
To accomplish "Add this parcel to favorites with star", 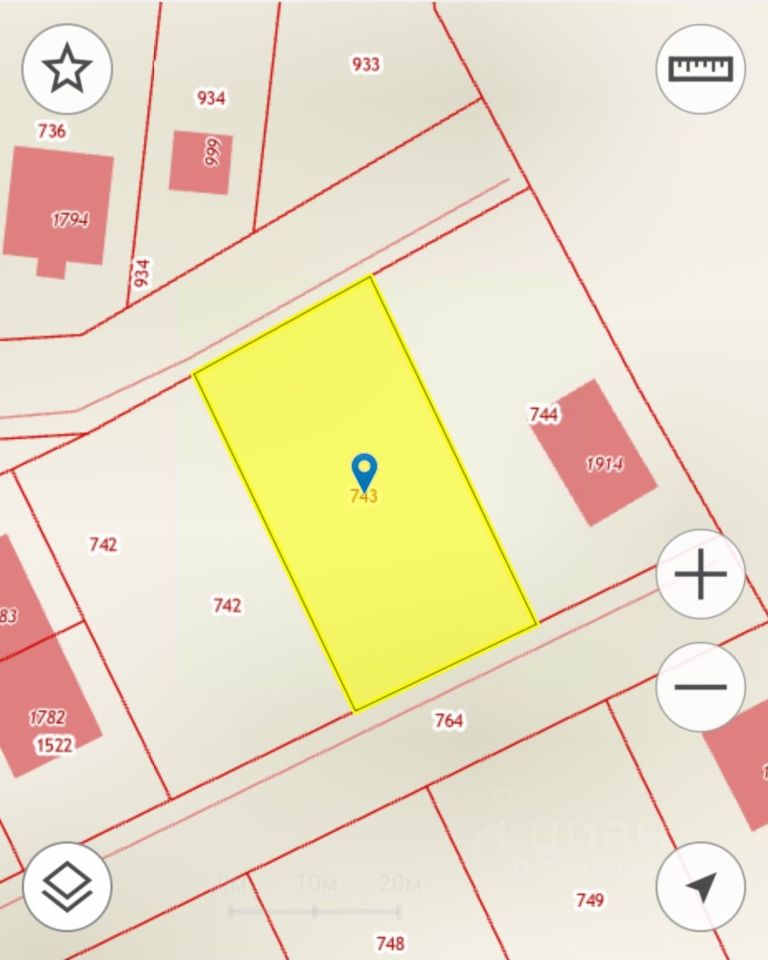I will pyautogui.click(x=67, y=69).
